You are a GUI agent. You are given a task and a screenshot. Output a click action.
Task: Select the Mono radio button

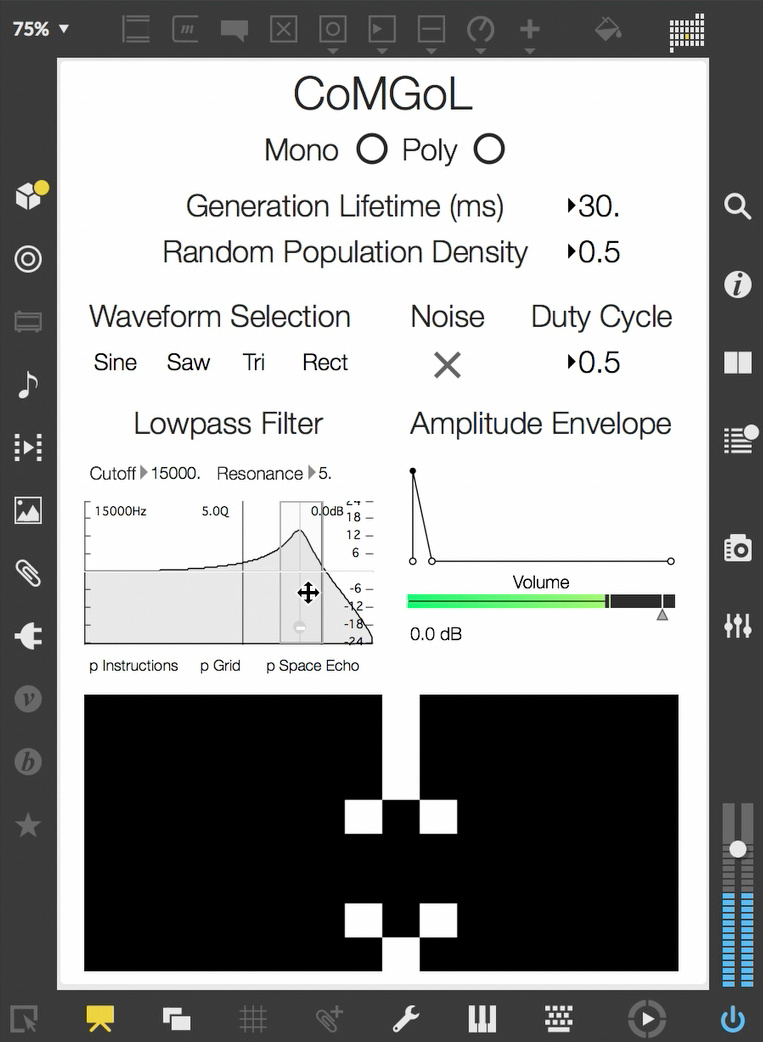372,150
